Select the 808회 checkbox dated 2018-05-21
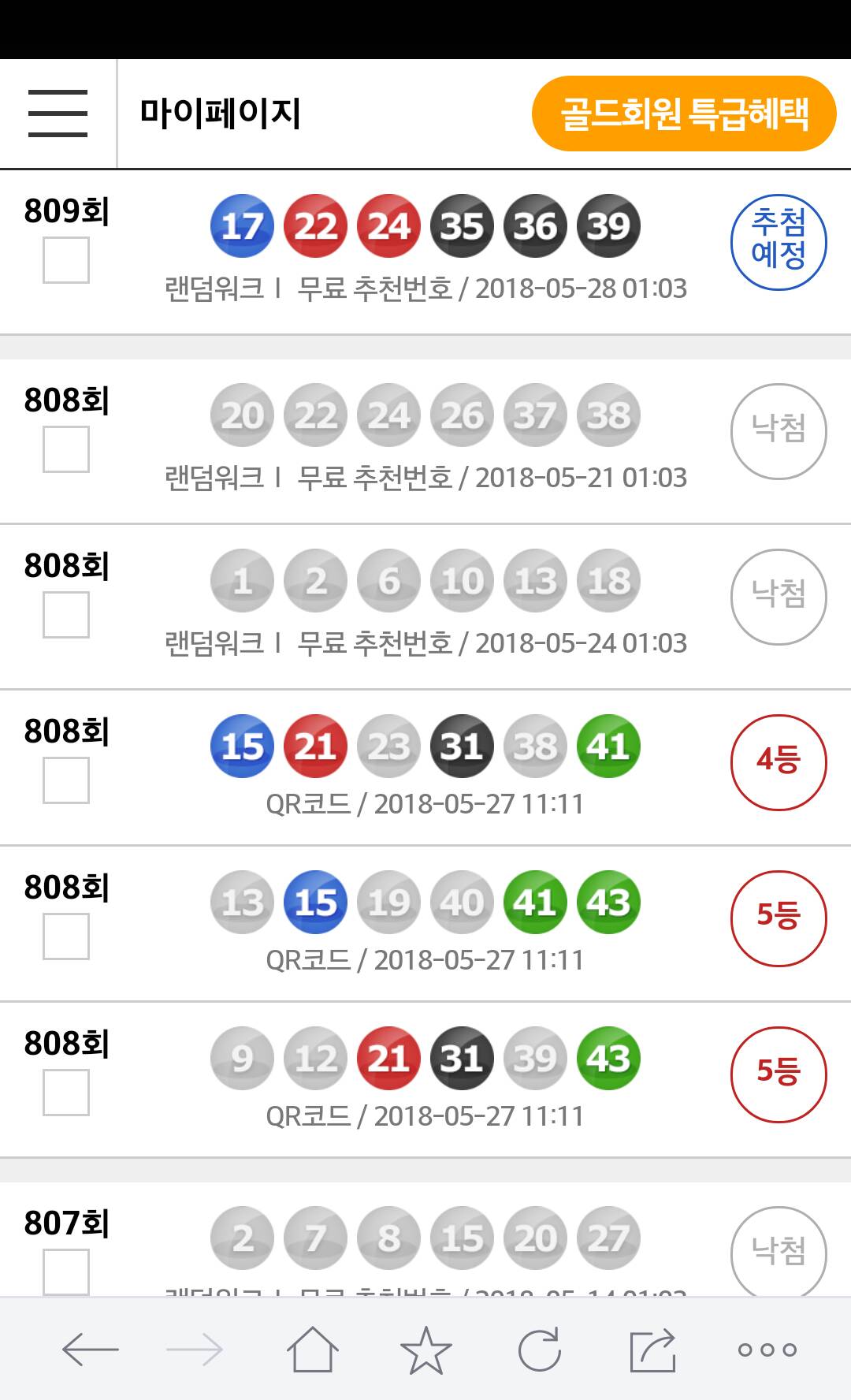 click(66, 449)
